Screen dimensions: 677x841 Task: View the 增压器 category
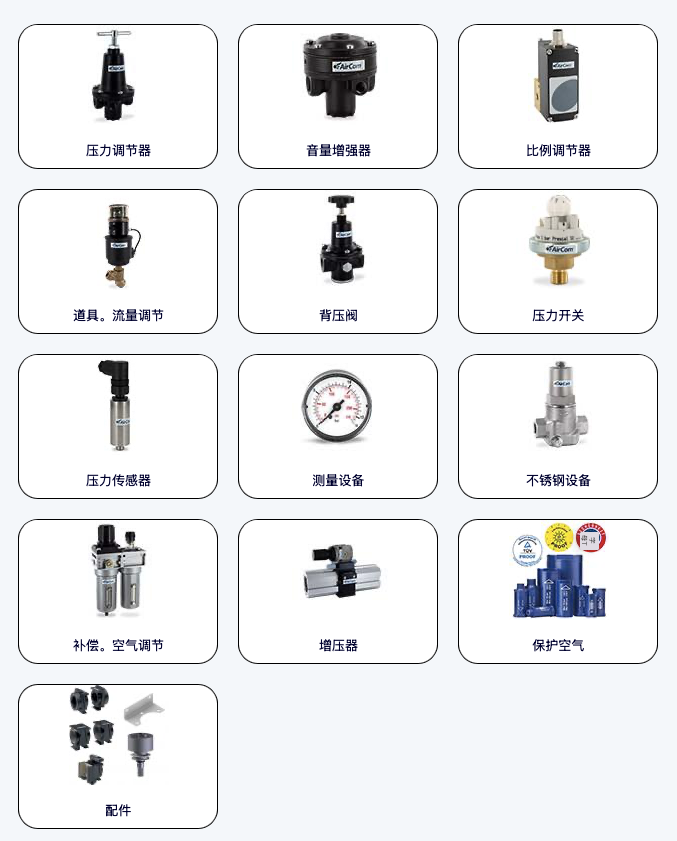tap(338, 592)
